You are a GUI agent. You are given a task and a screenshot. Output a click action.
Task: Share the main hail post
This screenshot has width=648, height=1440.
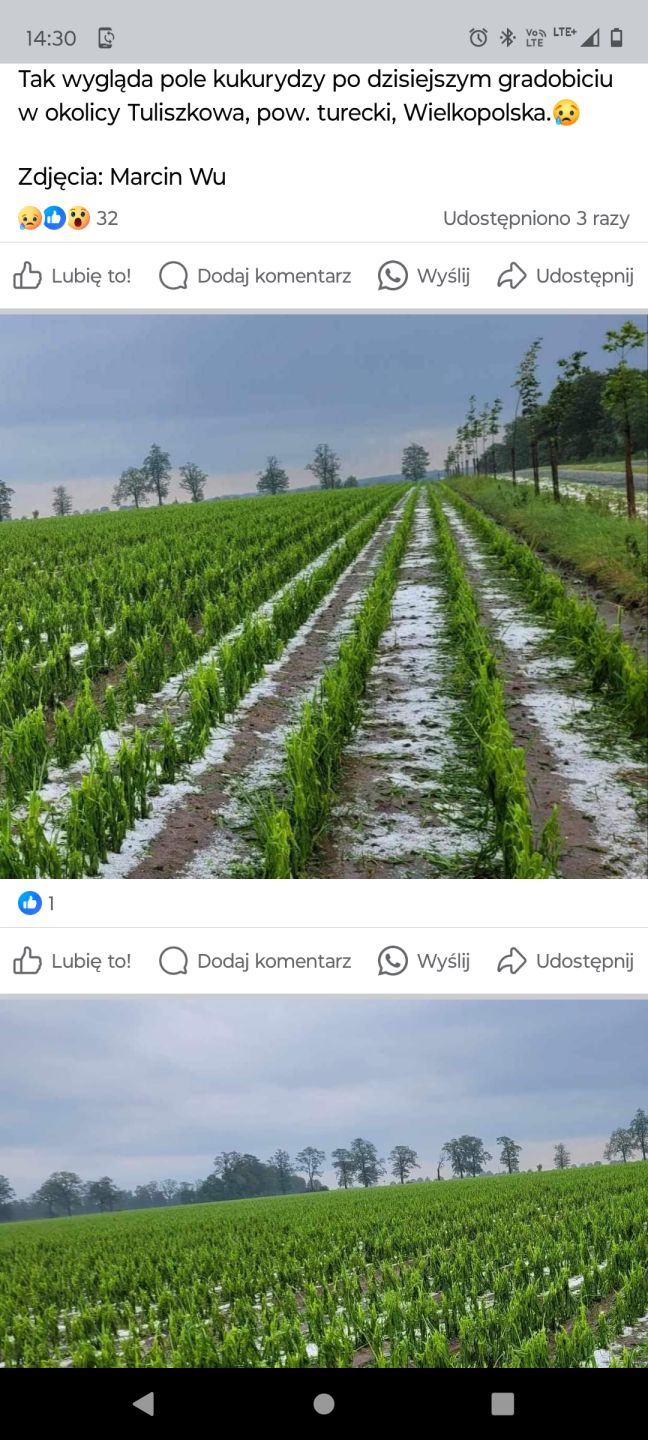point(566,276)
